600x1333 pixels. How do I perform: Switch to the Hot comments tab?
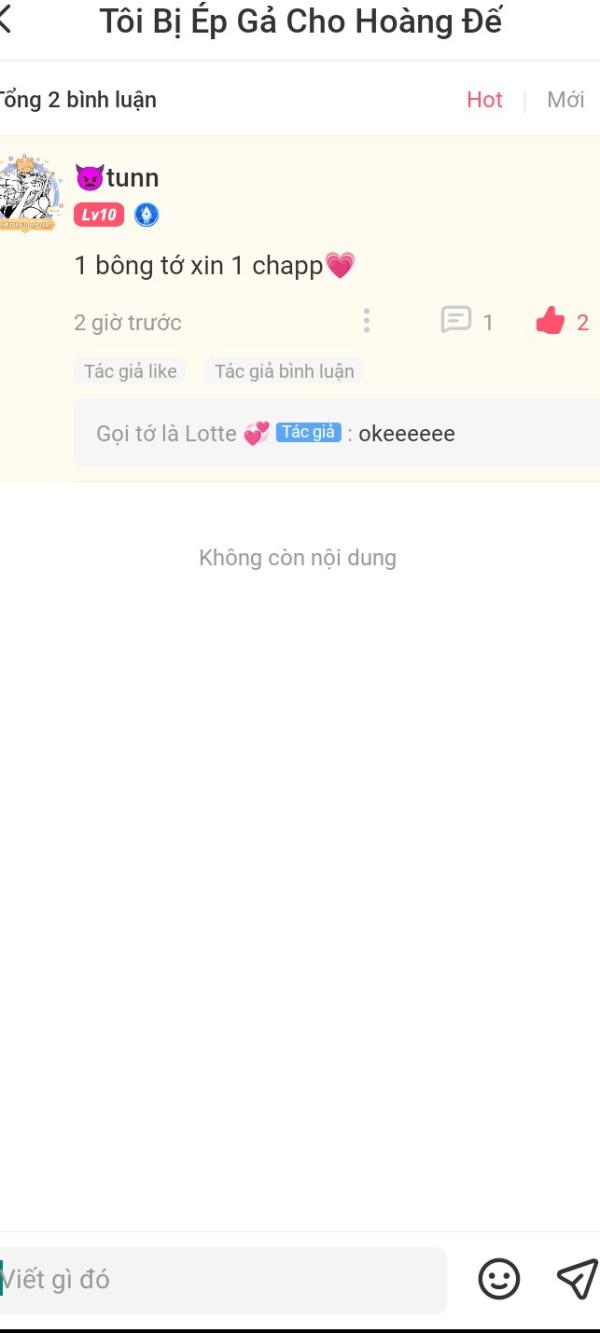[x=484, y=100]
